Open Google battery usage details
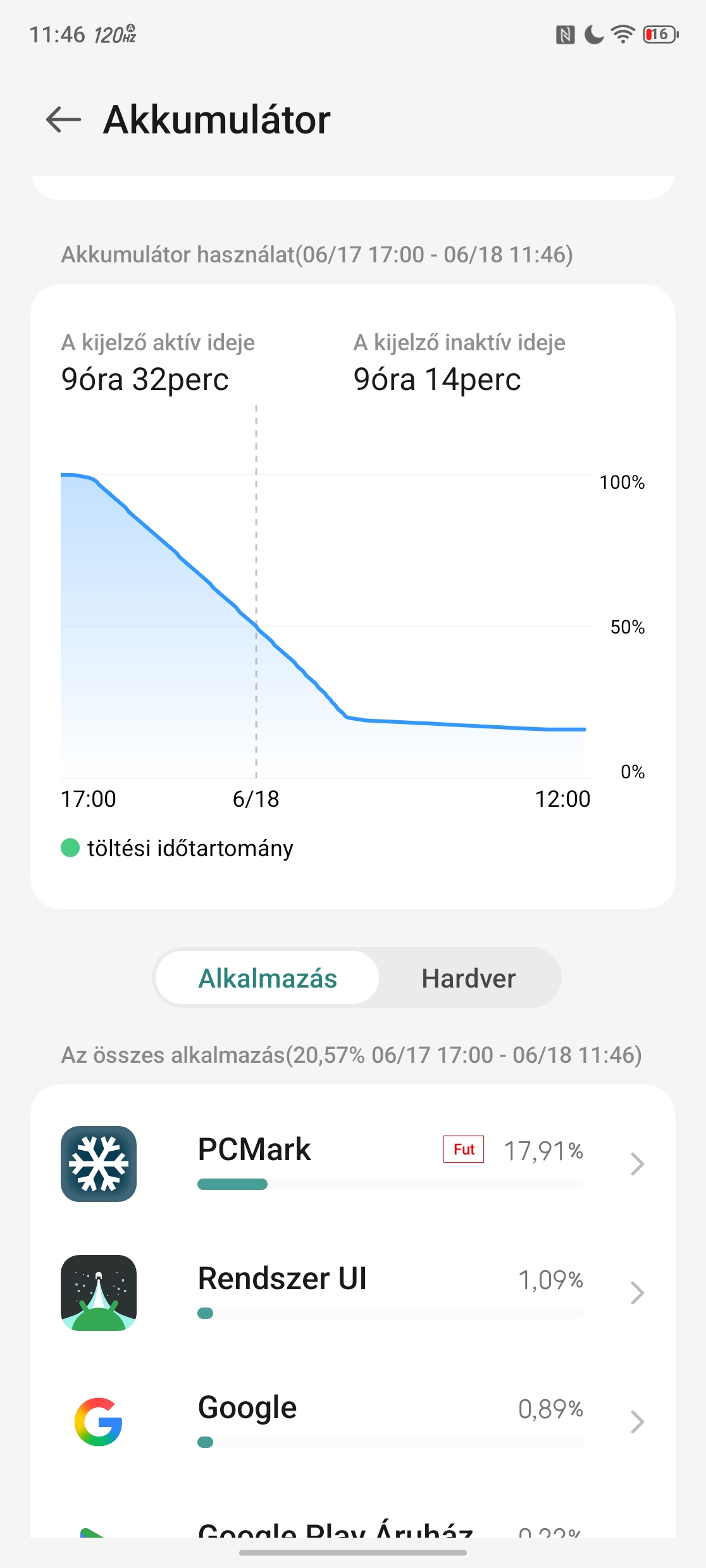Screen dimensions: 706x1568 pyautogui.click(x=353, y=1421)
